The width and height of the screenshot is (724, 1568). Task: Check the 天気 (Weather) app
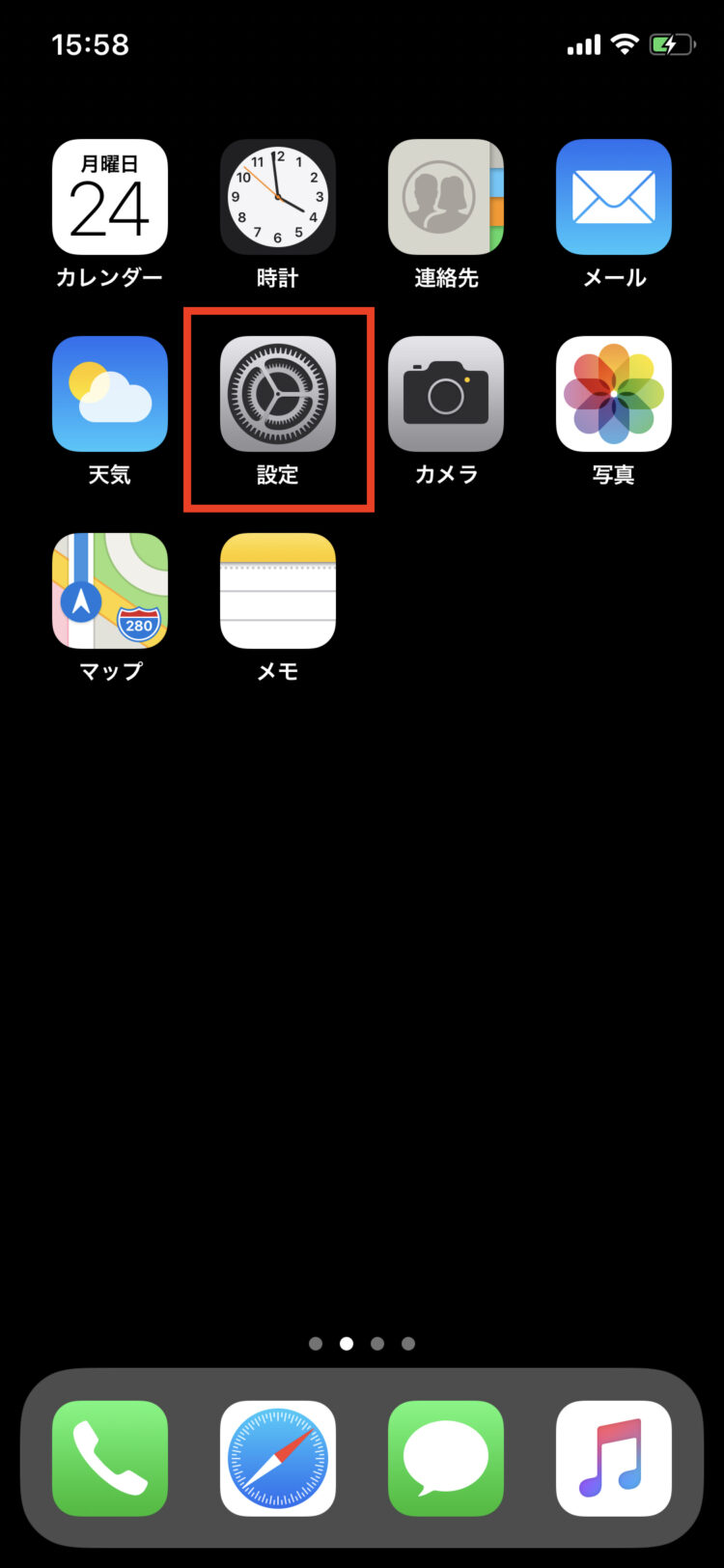tap(109, 394)
